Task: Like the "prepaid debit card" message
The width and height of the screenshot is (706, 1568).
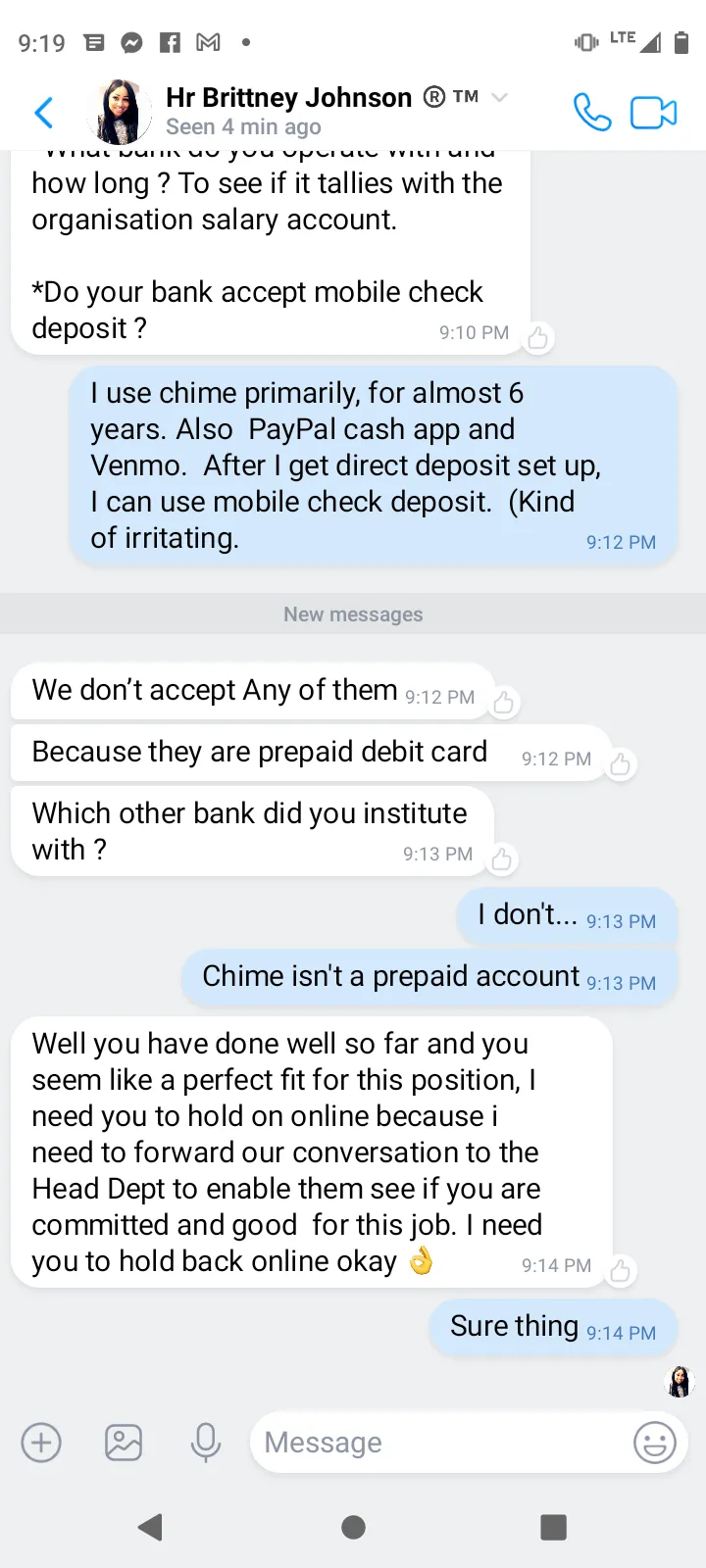Action: (x=620, y=764)
